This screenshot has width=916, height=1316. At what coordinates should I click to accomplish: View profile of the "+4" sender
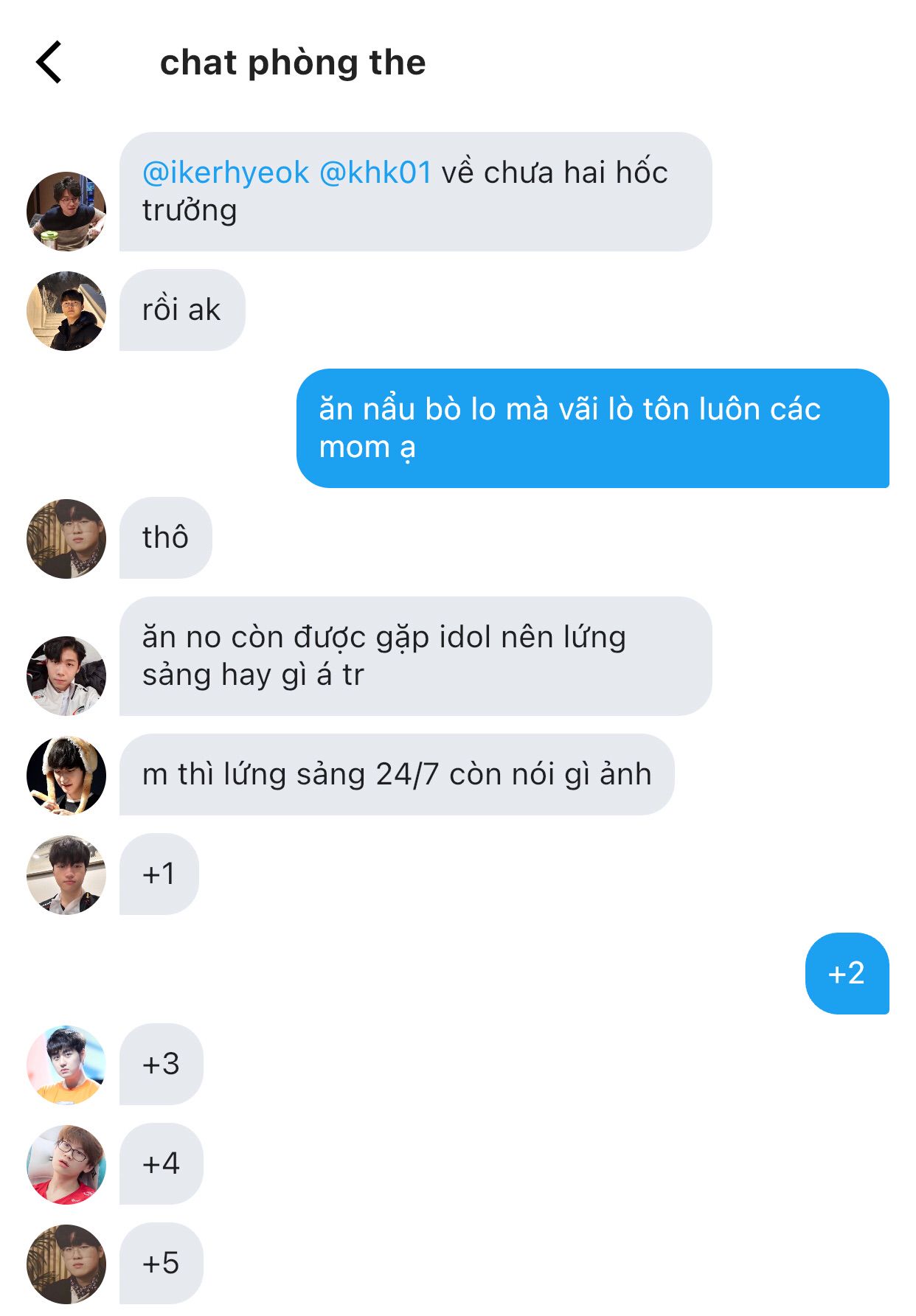pos(66,1164)
